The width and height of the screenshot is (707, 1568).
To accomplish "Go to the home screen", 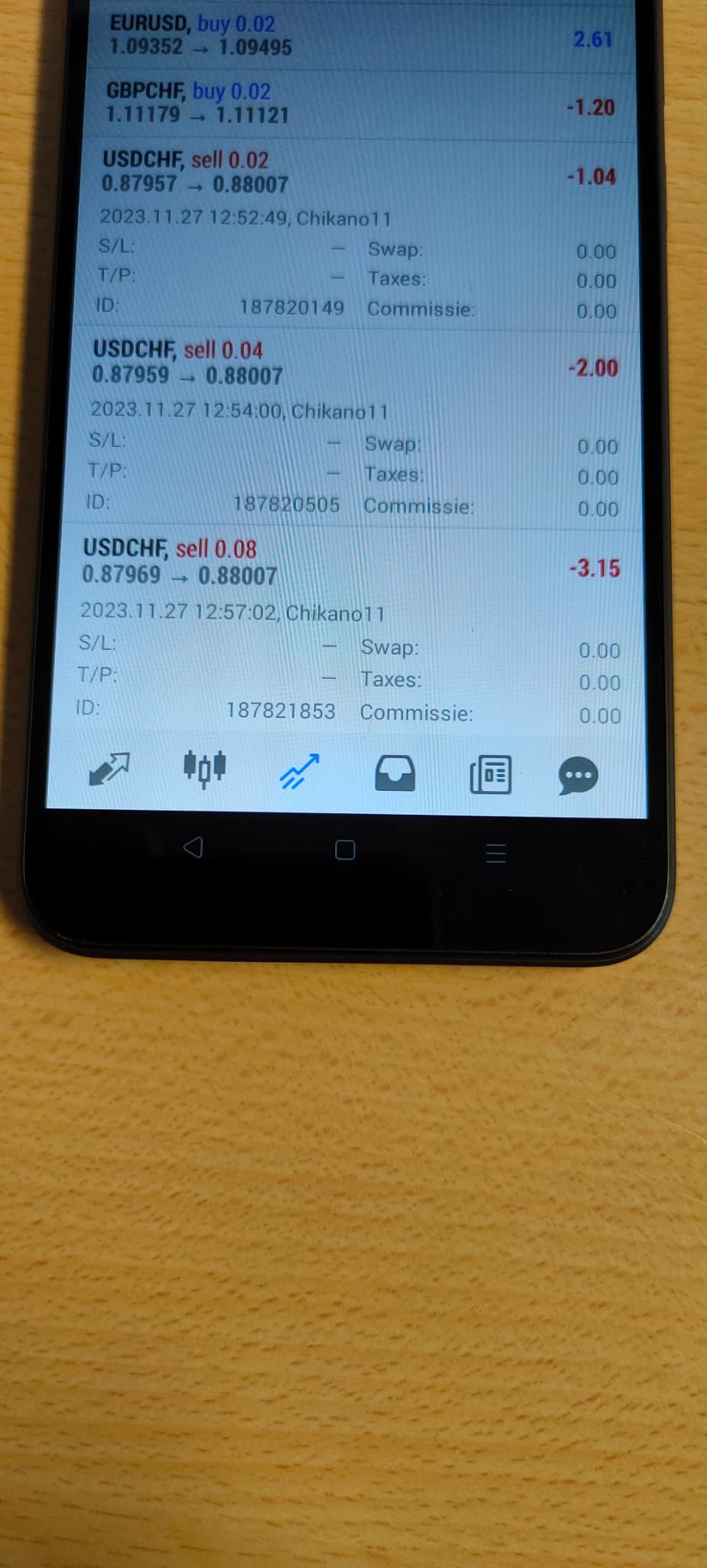I will pos(345,850).
